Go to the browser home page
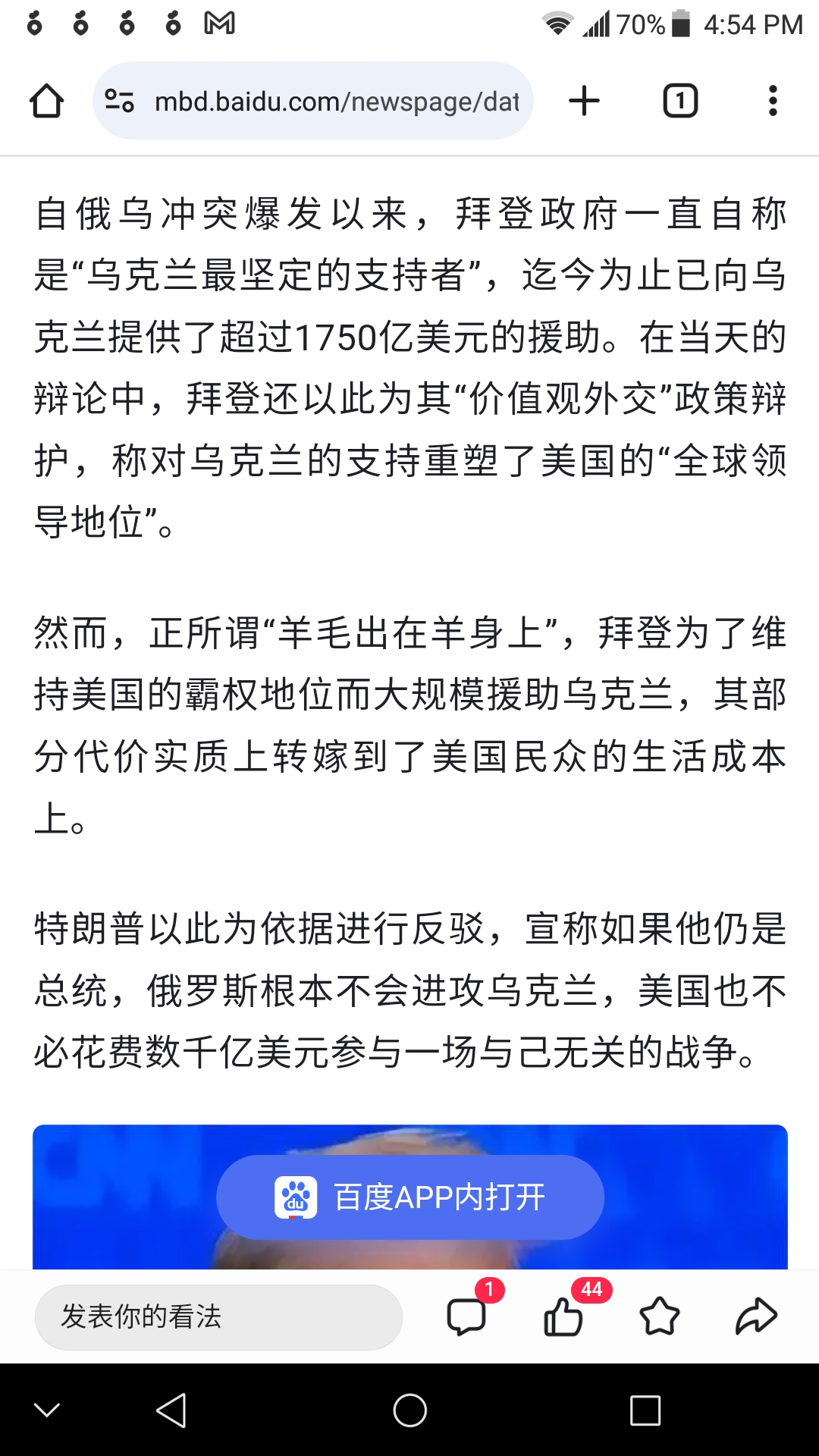 click(x=46, y=101)
